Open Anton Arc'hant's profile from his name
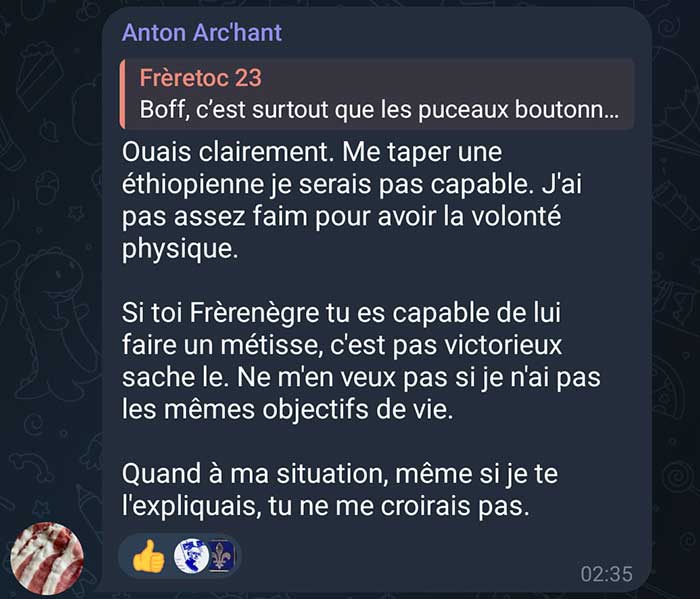Viewport: 700px width, 599px height. click(202, 33)
